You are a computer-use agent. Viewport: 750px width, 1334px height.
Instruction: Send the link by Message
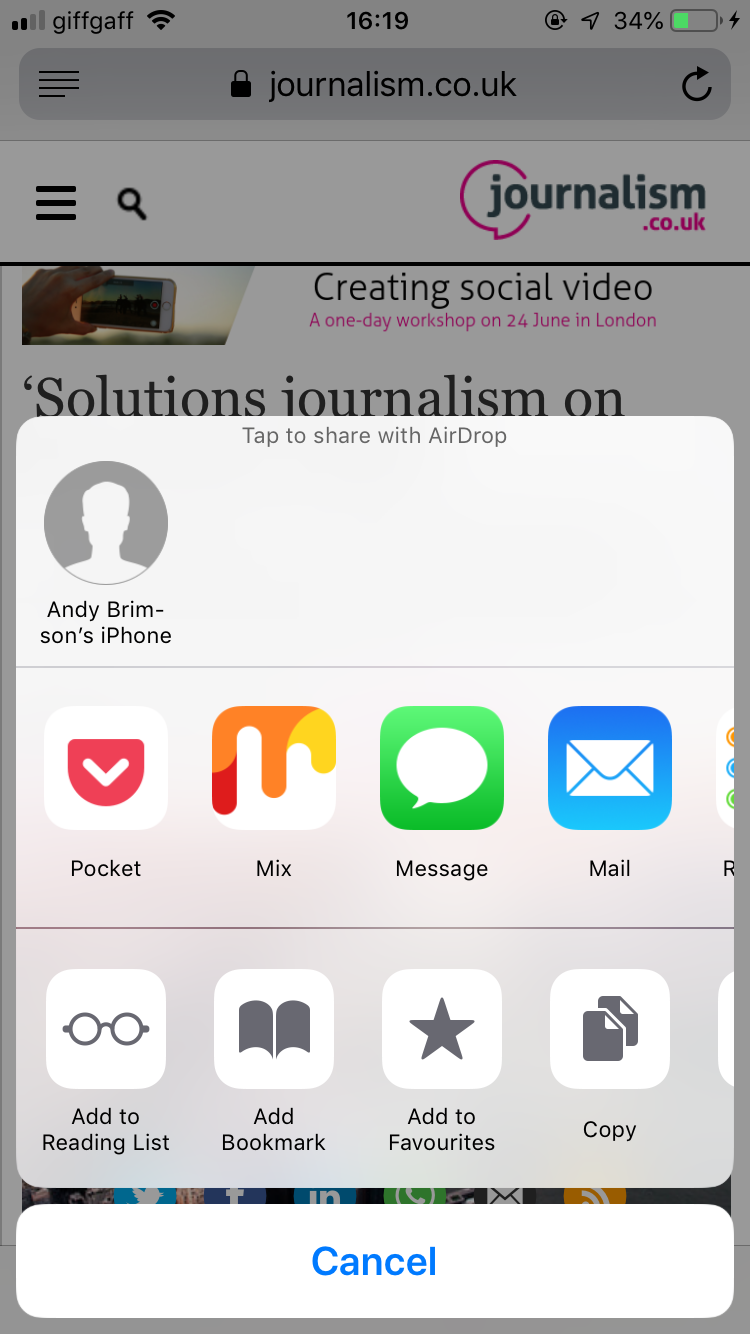(442, 767)
